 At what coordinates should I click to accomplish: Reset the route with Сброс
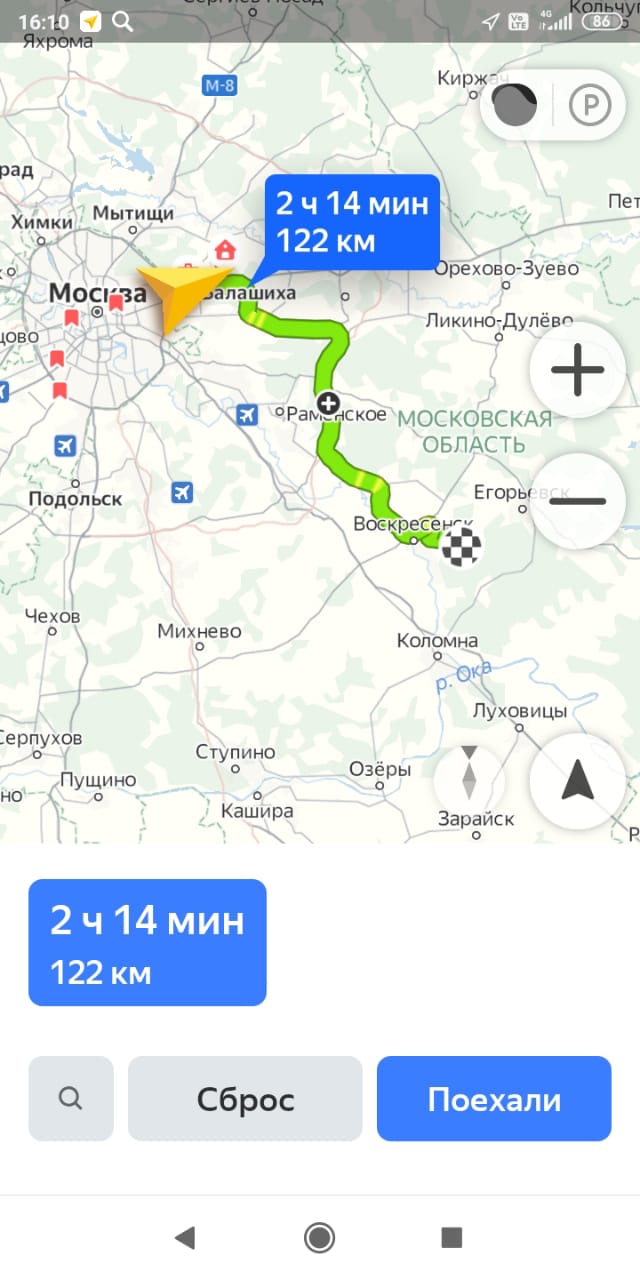245,1099
